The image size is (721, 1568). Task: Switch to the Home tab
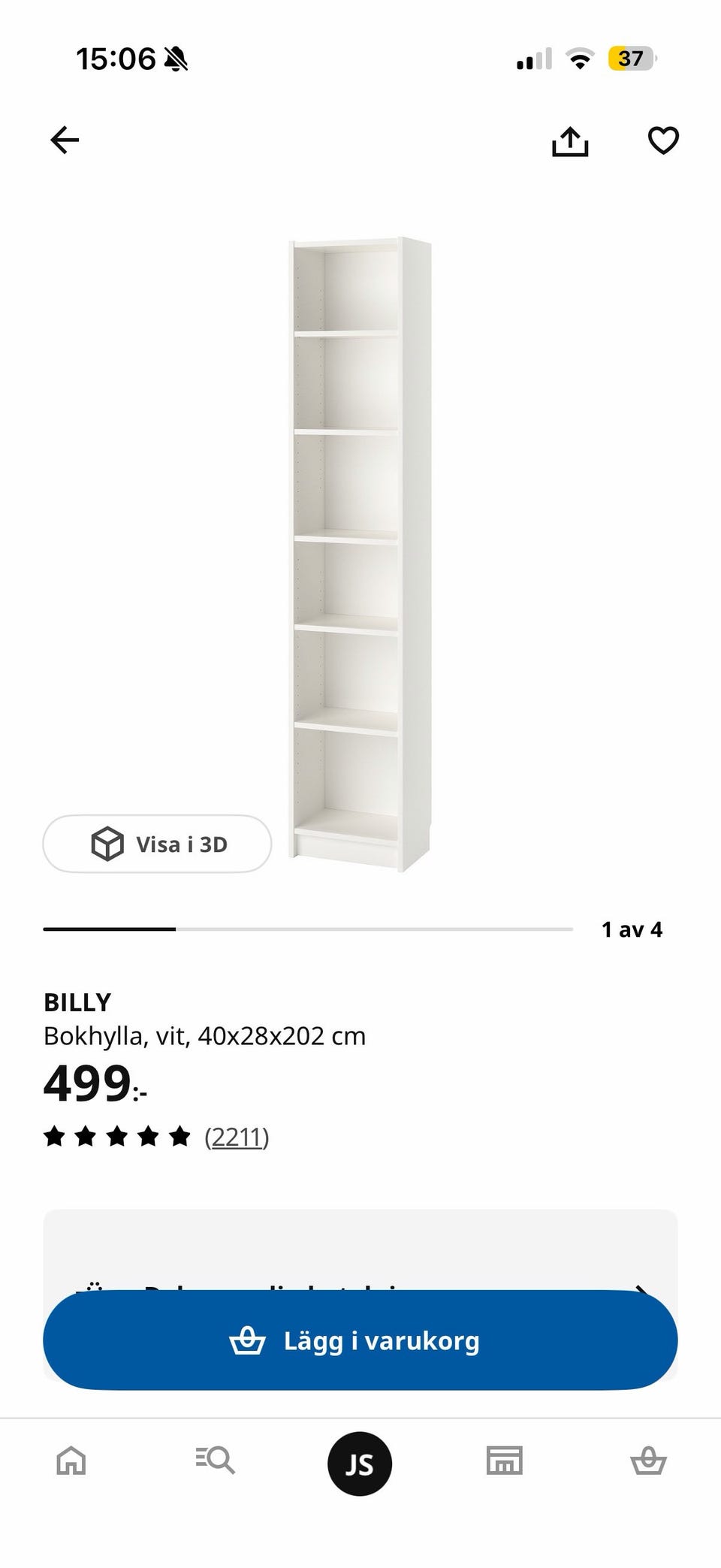point(71,1461)
